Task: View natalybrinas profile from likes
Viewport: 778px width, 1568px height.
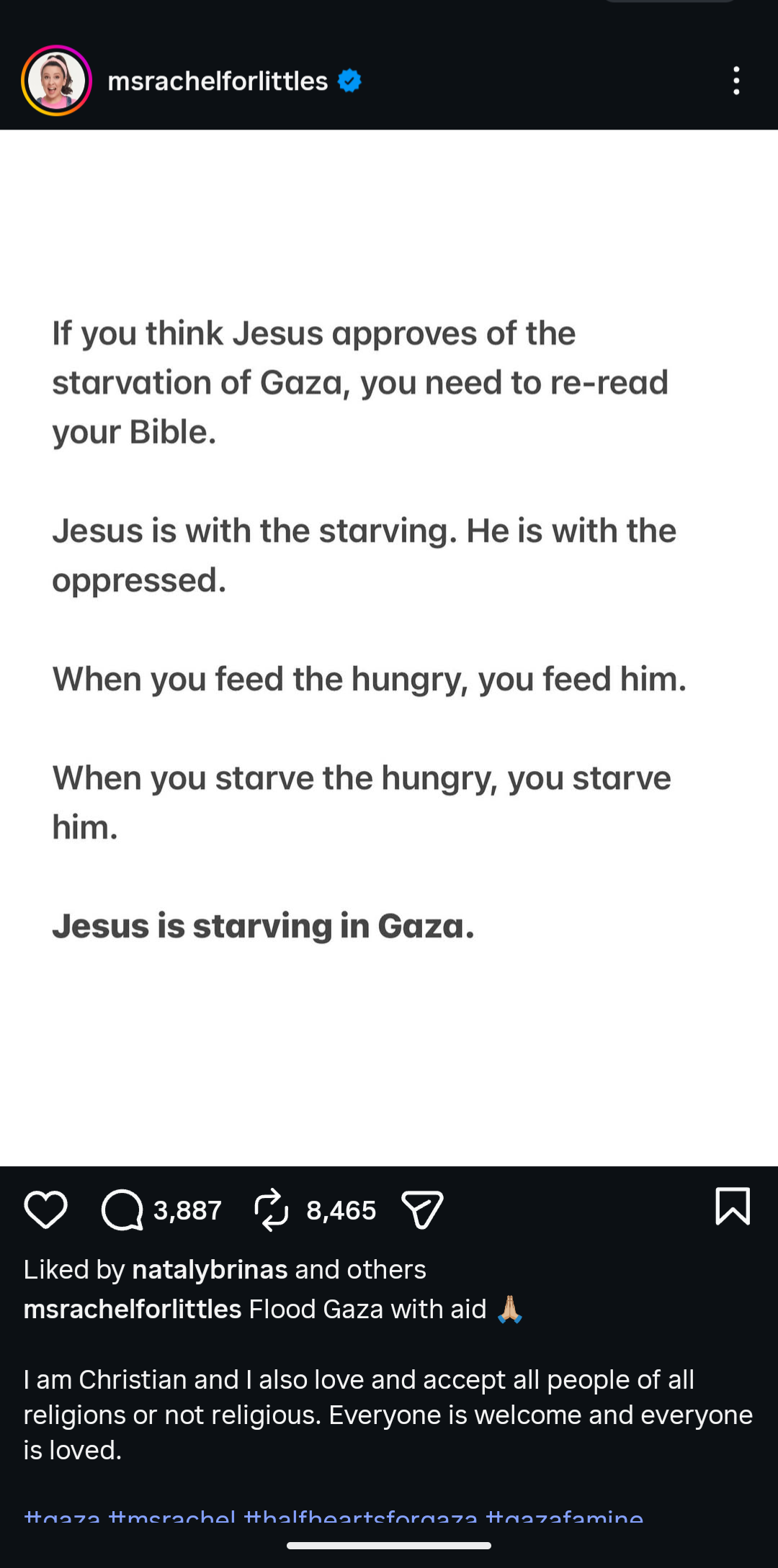Action: pyautogui.click(x=210, y=1269)
